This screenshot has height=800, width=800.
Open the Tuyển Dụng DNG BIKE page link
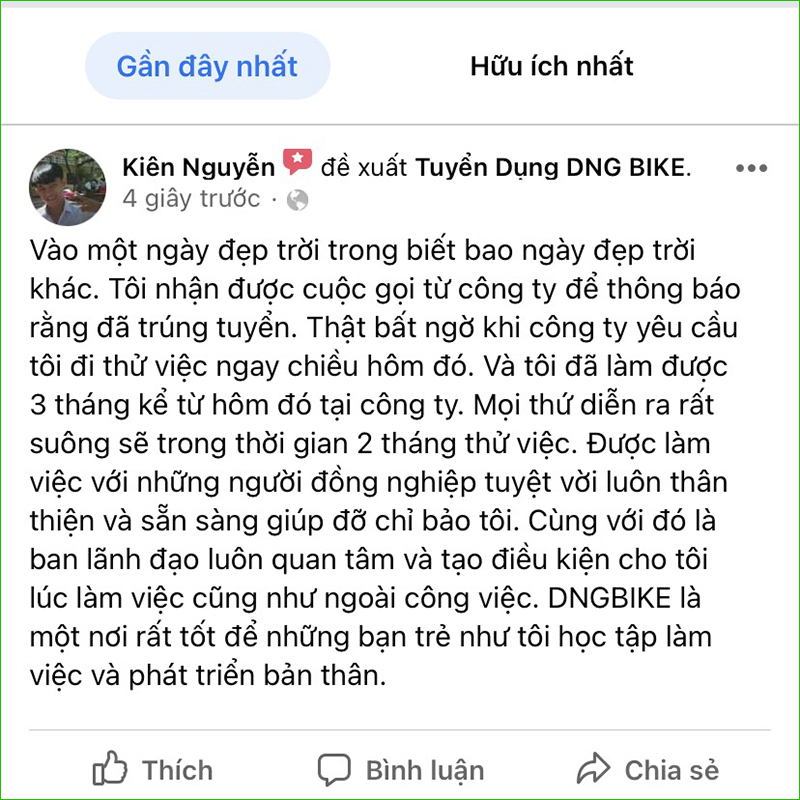[x=551, y=166]
